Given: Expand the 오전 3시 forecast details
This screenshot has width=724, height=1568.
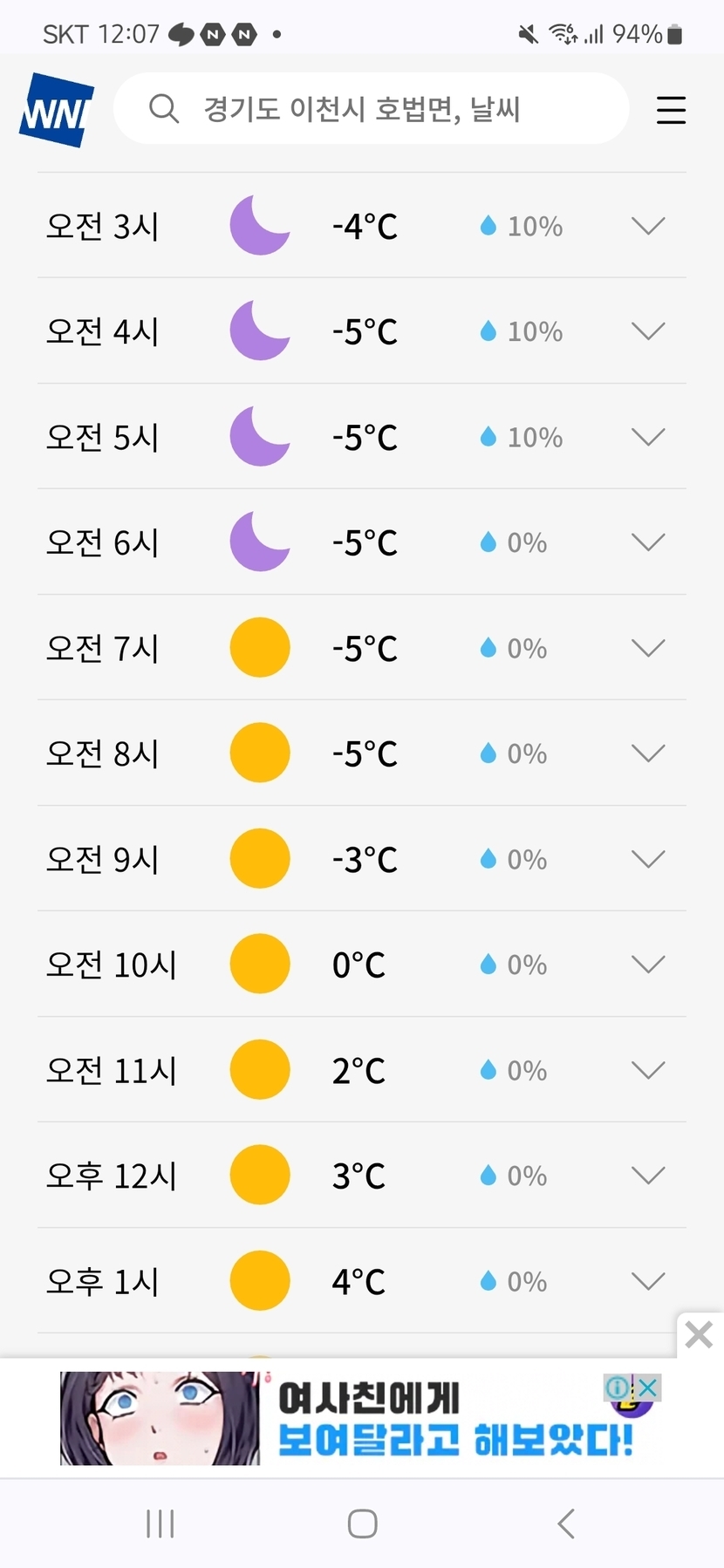Looking at the screenshot, I should pos(647,226).
